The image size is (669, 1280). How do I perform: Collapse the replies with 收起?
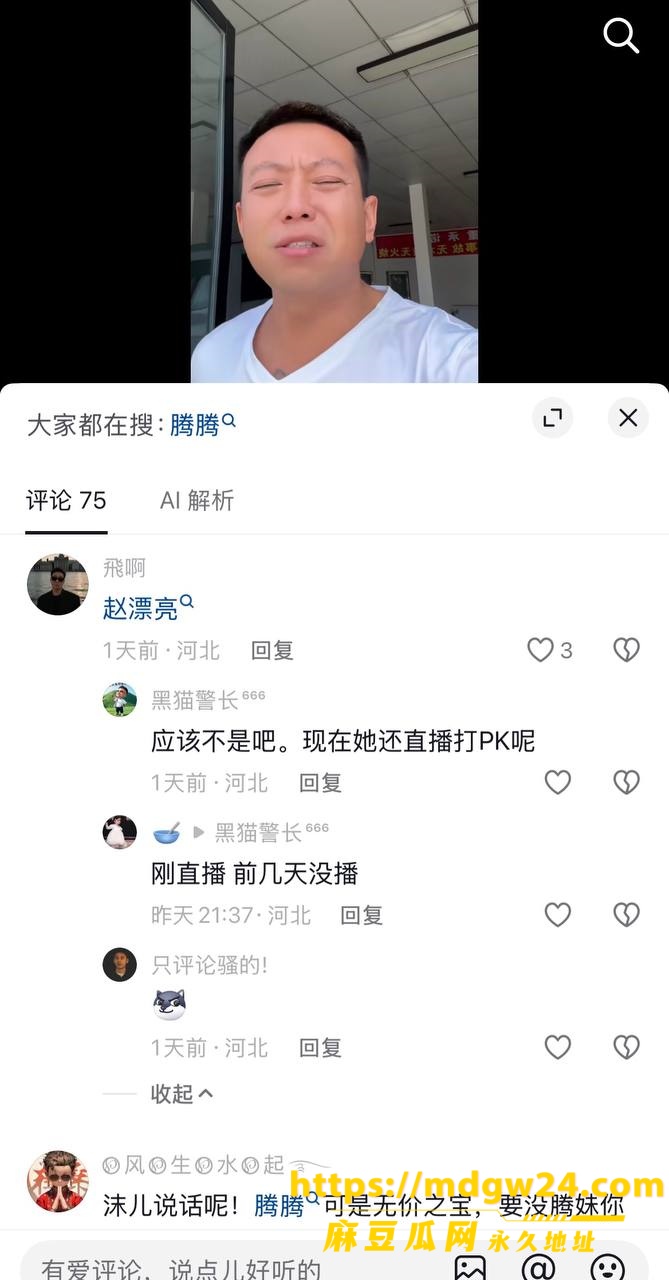coord(182,1093)
